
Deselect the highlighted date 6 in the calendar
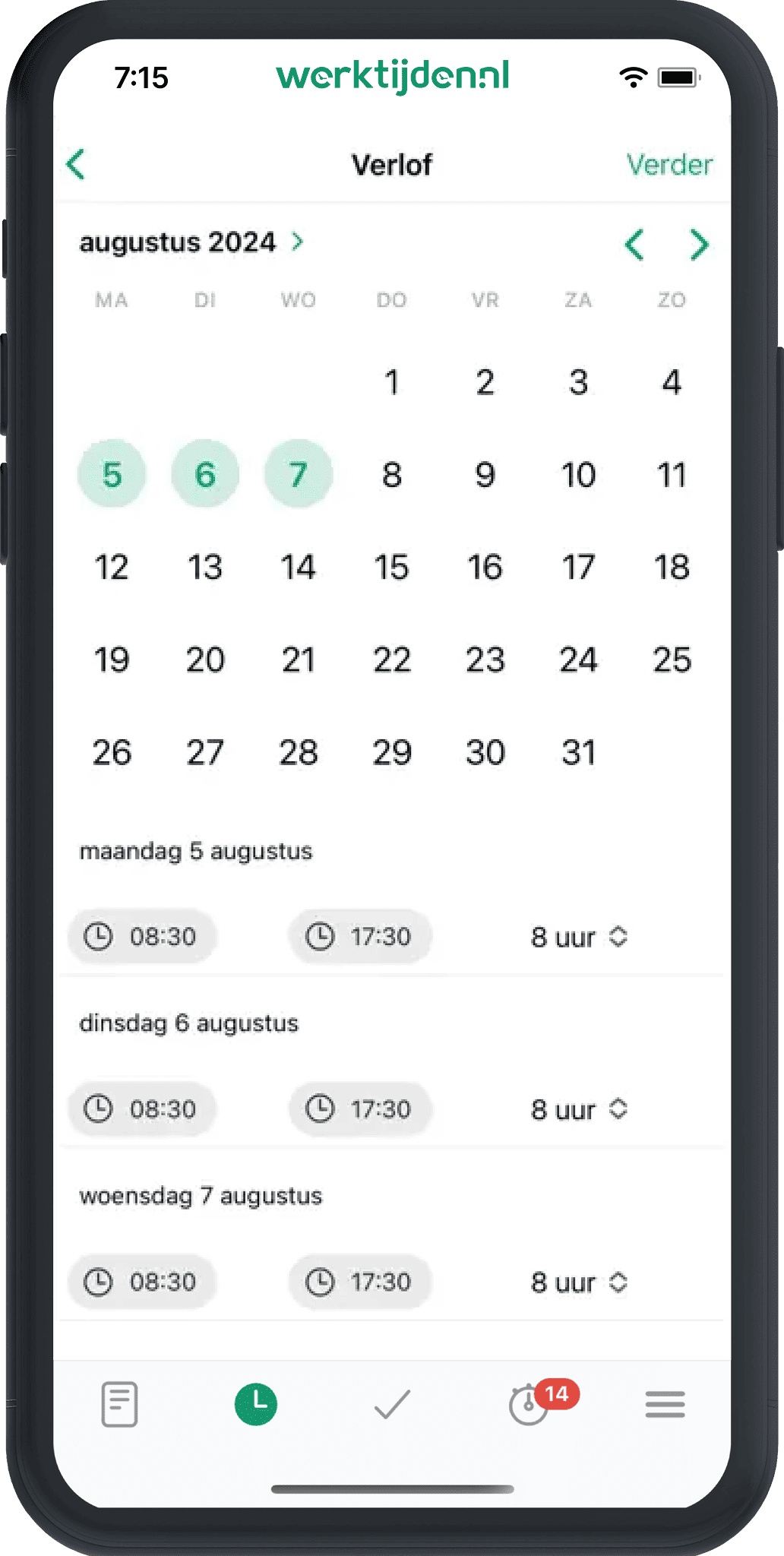pyautogui.click(x=204, y=474)
